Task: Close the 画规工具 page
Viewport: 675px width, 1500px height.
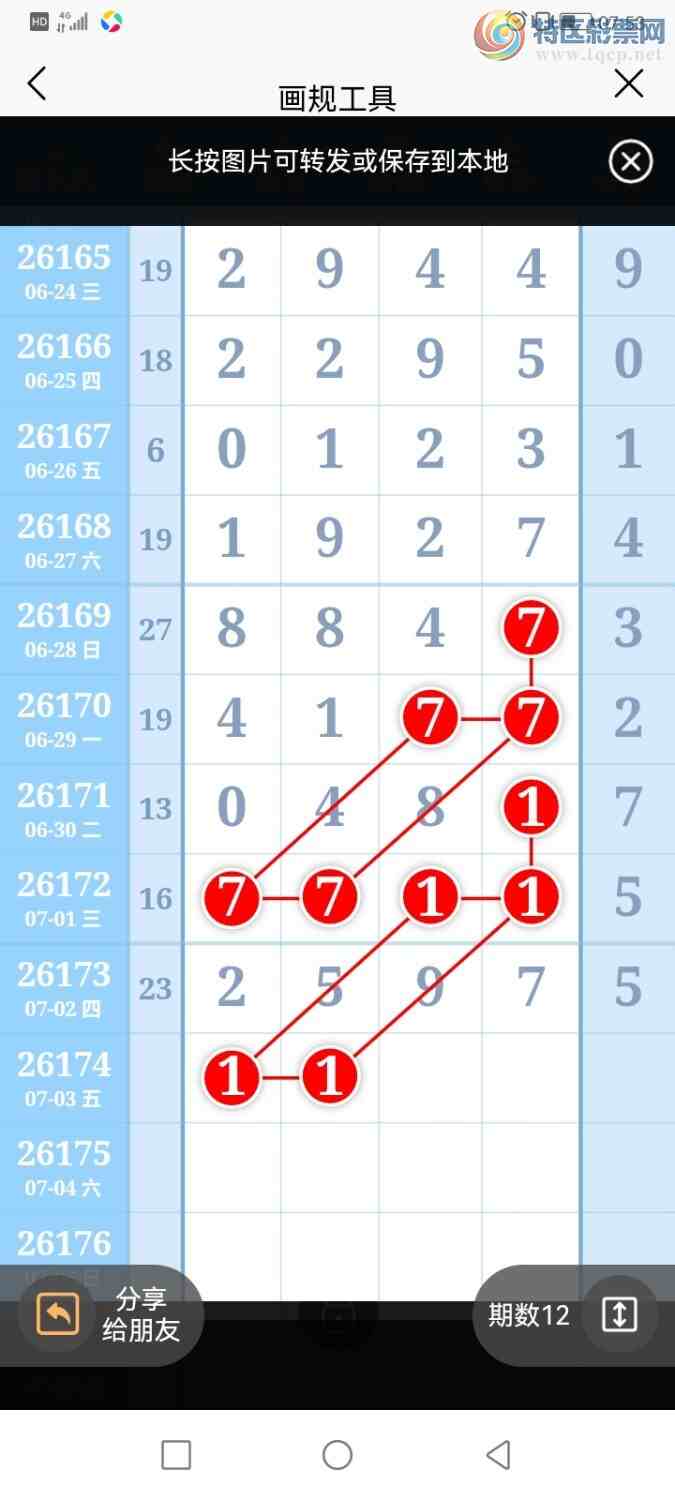Action: (629, 84)
